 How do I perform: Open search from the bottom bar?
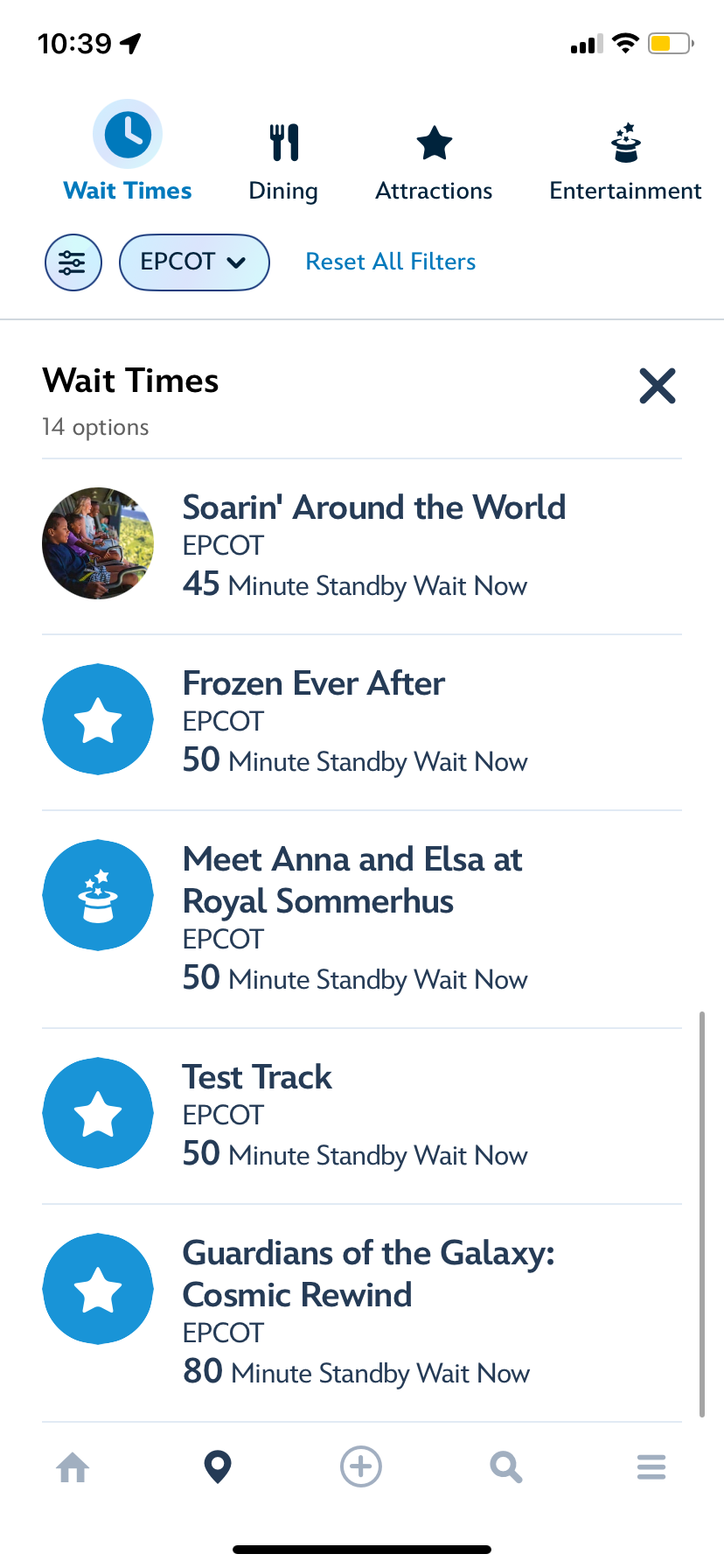pos(506,1467)
